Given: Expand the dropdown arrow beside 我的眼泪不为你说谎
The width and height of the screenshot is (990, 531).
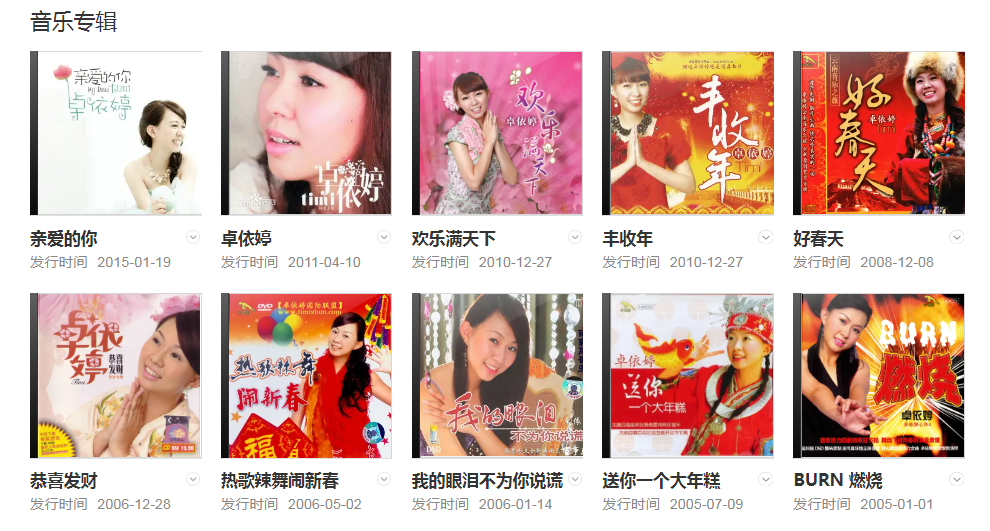Looking at the screenshot, I should click(575, 479).
